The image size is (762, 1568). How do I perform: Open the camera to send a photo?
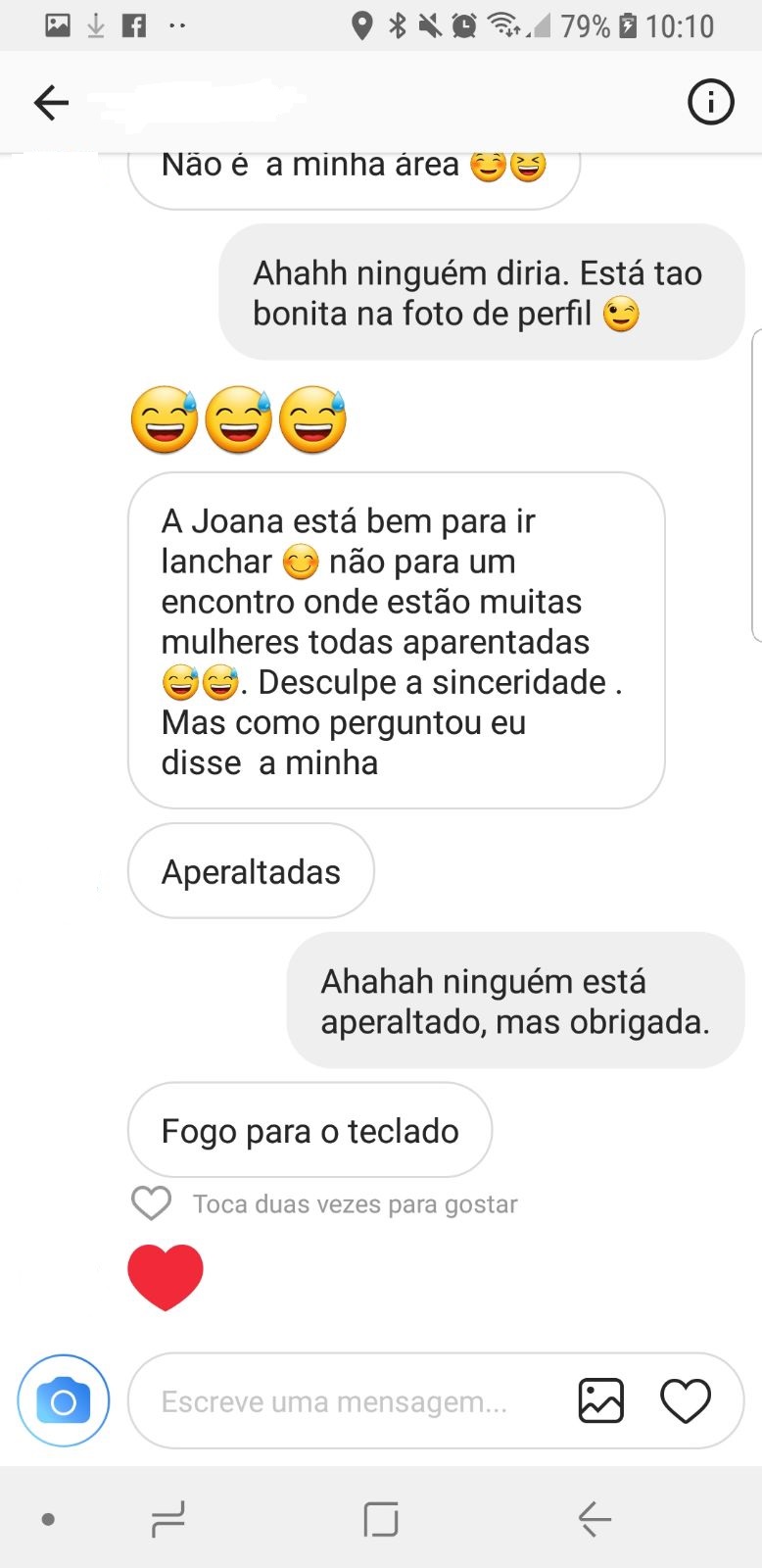(64, 1400)
